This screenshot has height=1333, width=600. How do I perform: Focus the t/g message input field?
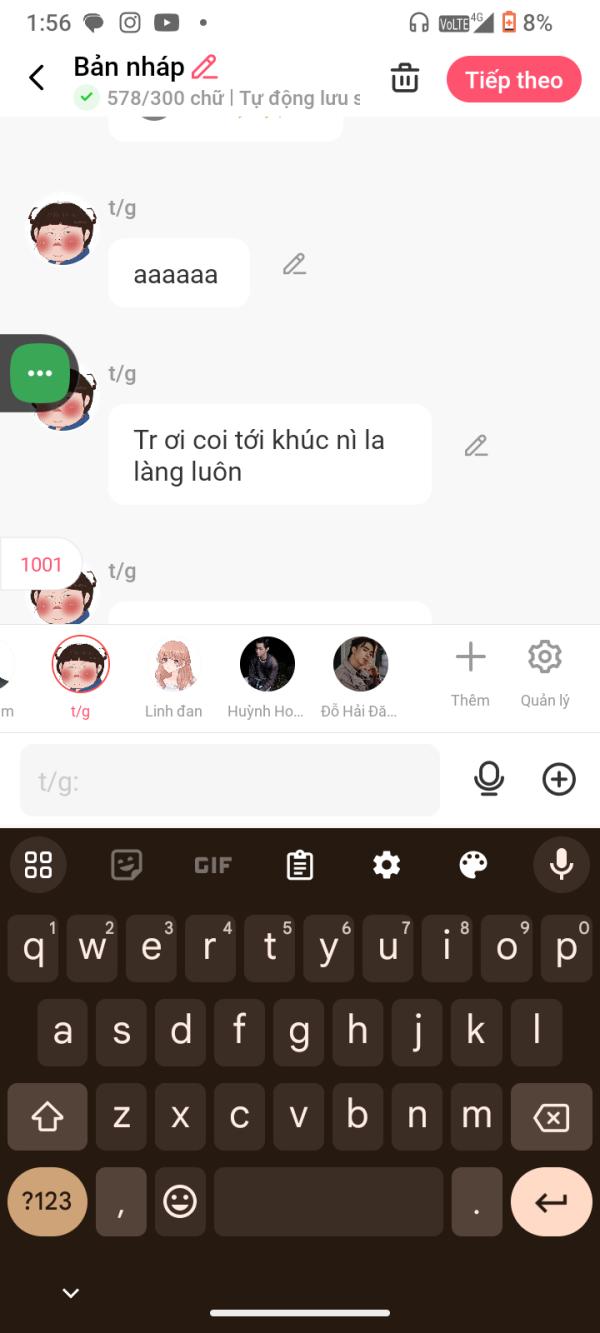(x=230, y=780)
